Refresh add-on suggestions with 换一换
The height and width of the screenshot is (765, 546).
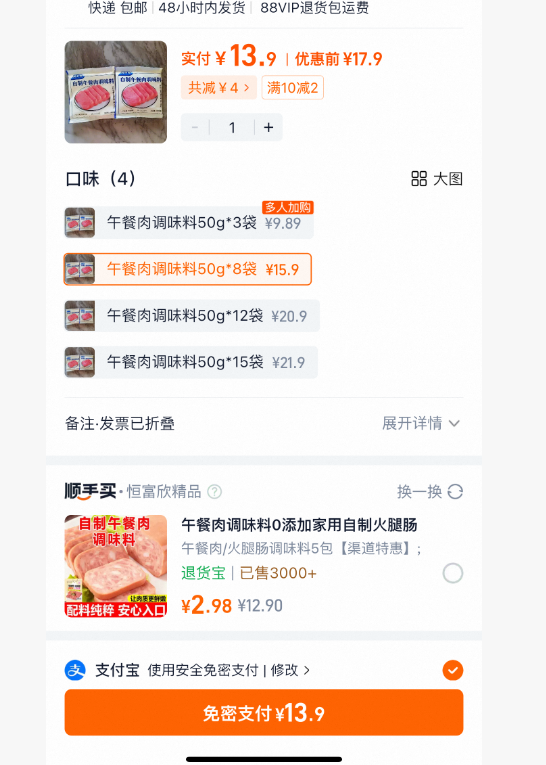(430, 491)
